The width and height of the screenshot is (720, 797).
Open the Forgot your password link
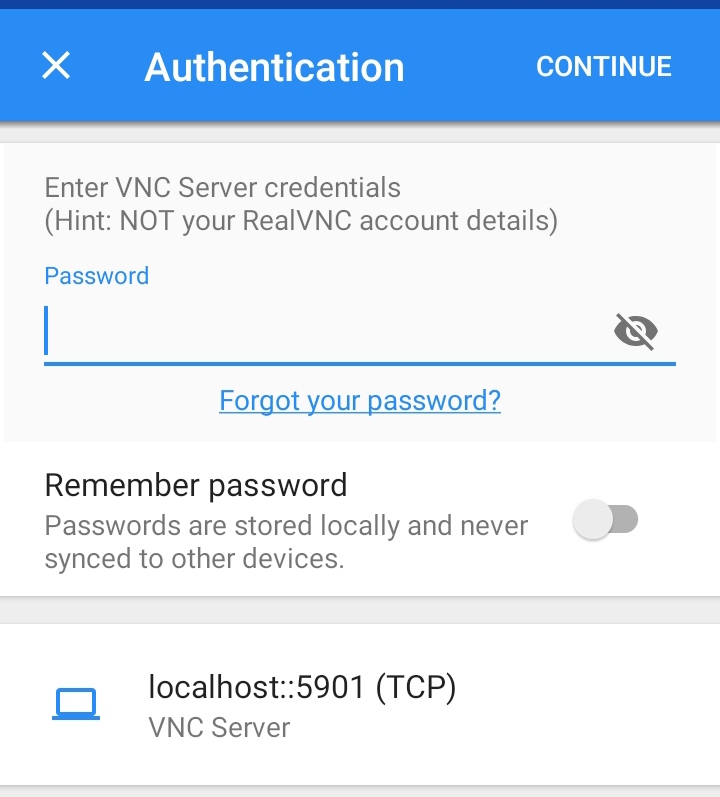[360, 401]
